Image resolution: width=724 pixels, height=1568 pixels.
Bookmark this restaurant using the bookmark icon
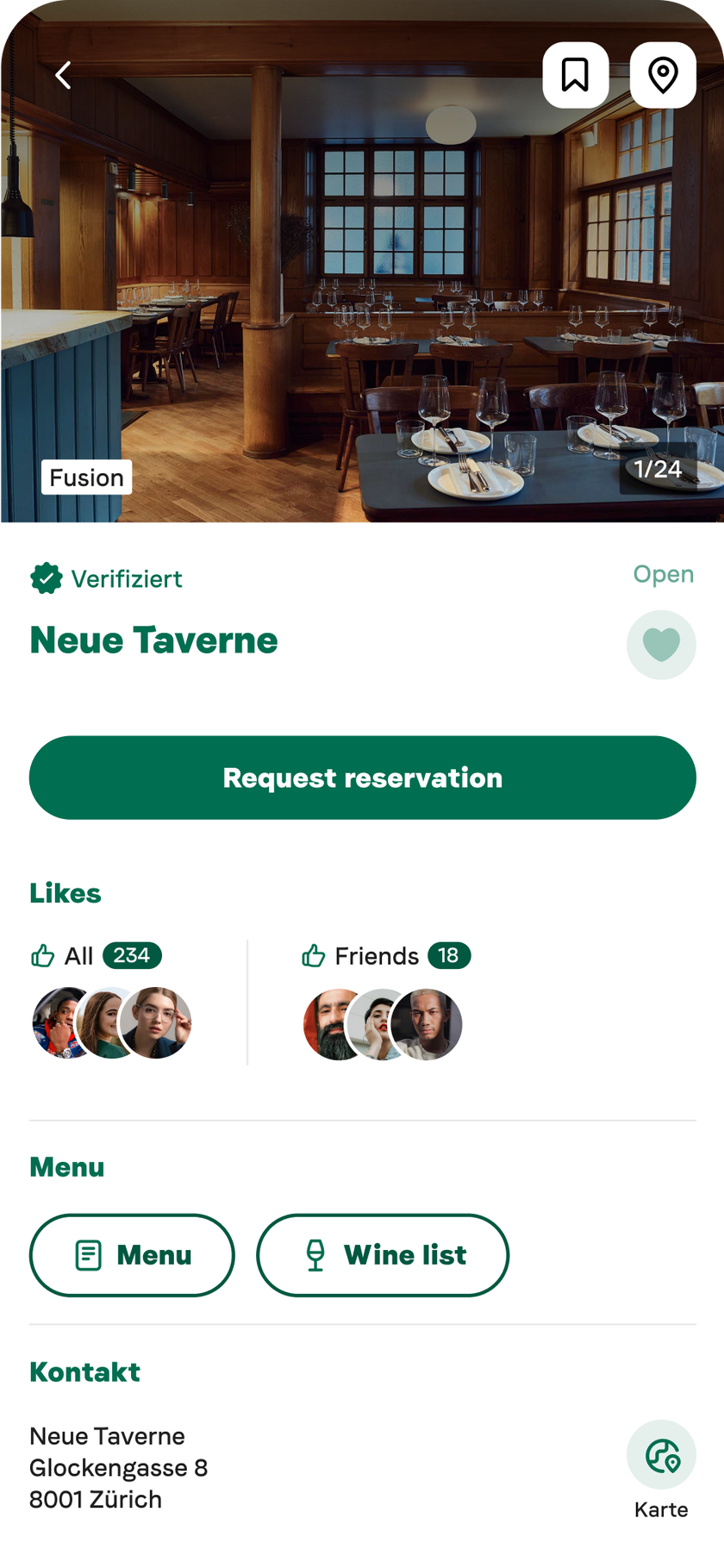(576, 74)
